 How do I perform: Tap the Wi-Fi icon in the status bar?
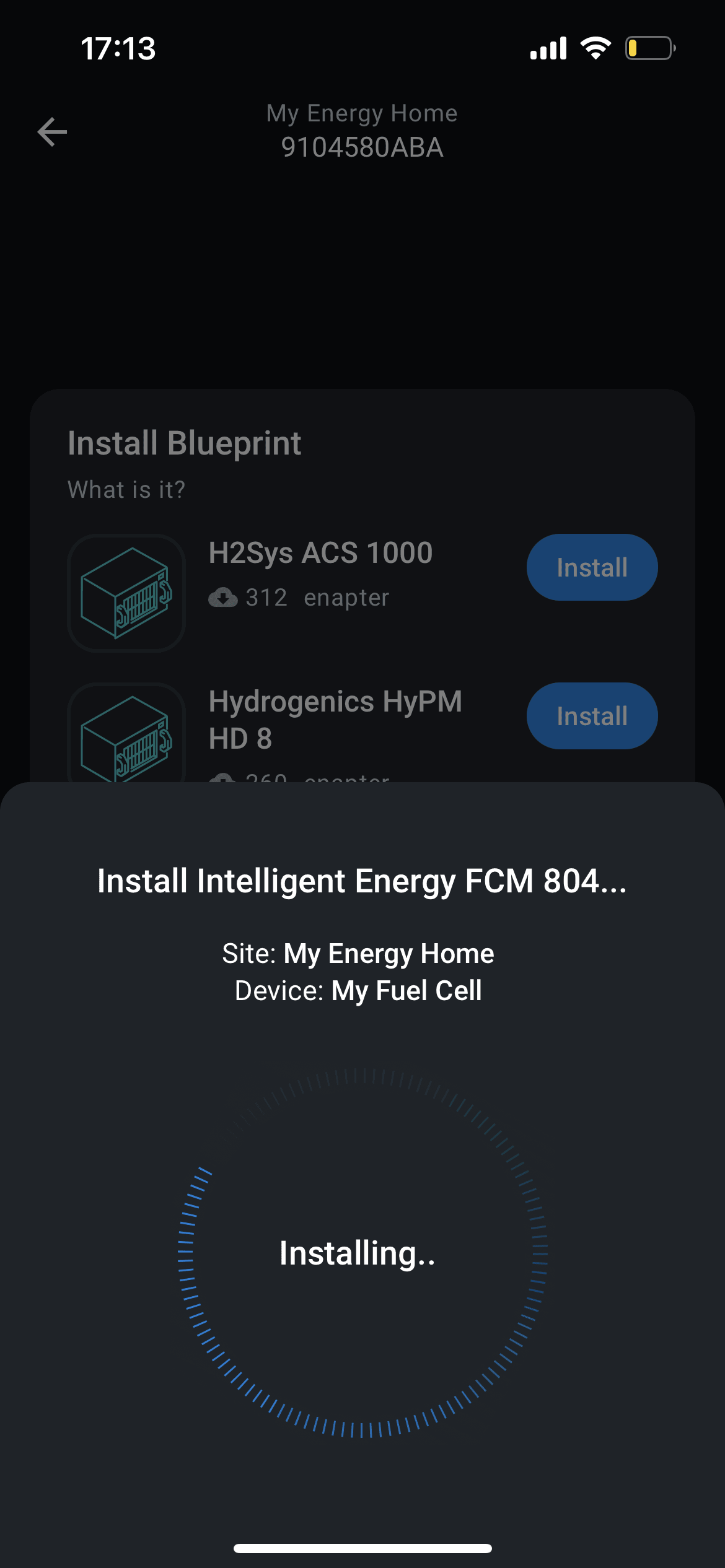point(596,48)
